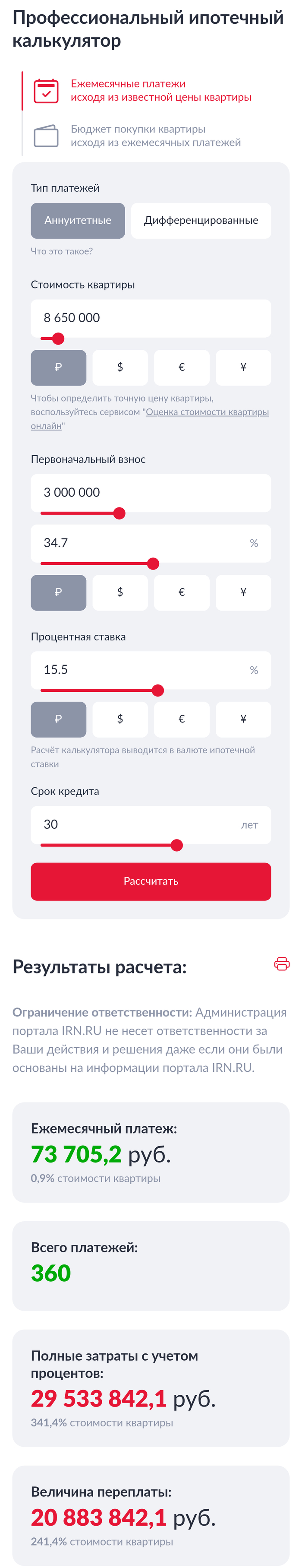Print the calculation results
The width and height of the screenshot is (302, 1568).
pyautogui.click(x=281, y=963)
